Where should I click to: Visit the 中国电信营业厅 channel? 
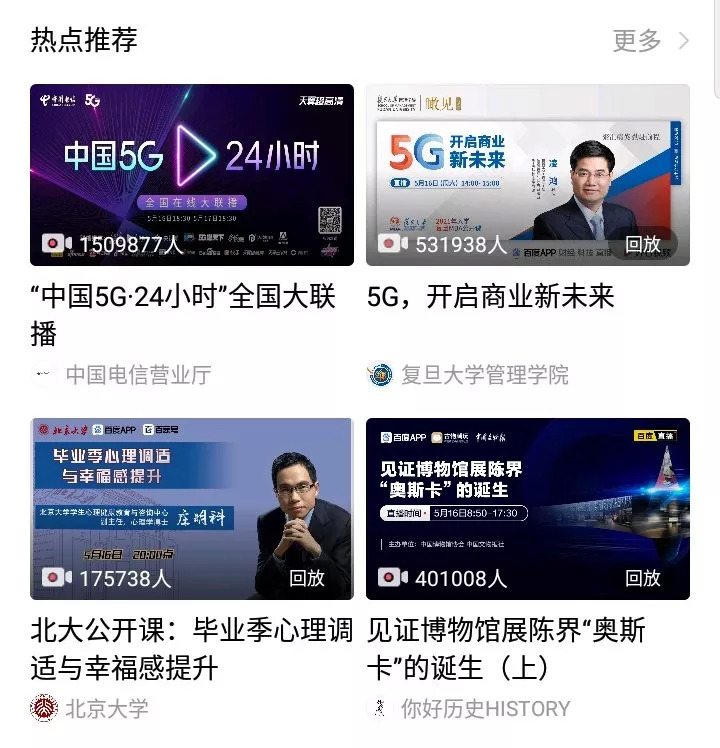pyautogui.click(x=138, y=375)
